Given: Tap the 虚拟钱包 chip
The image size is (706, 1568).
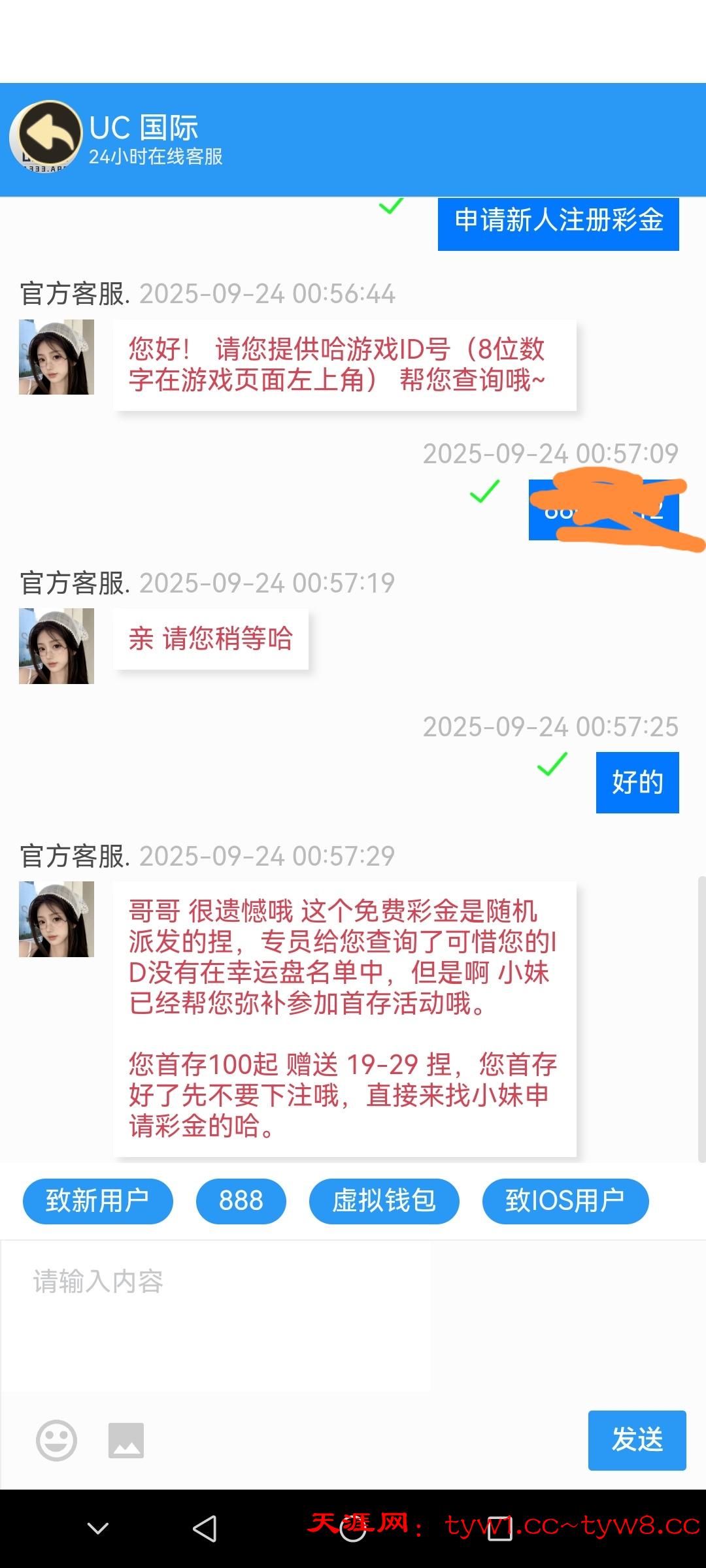Looking at the screenshot, I should tap(384, 1201).
